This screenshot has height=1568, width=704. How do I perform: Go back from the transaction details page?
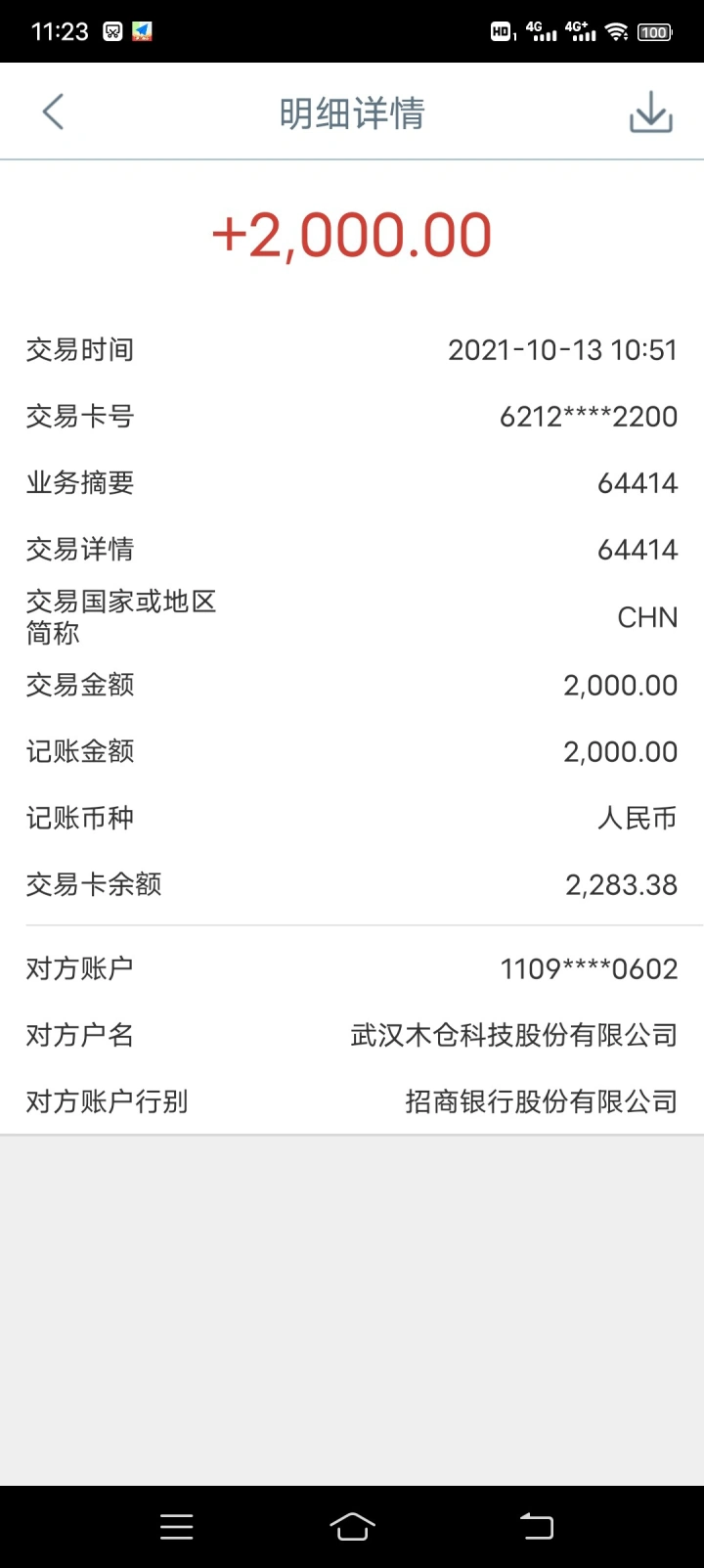click(53, 112)
